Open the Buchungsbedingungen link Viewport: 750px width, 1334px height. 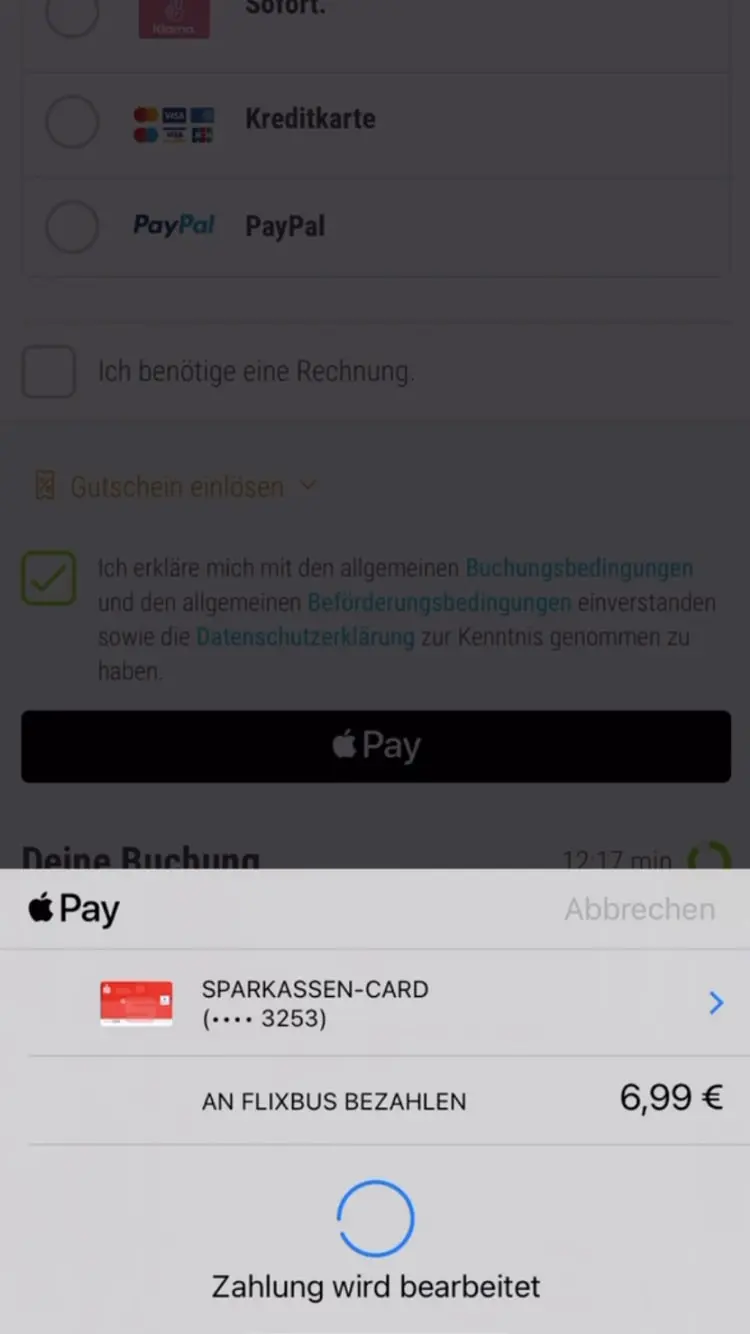(579, 568)
